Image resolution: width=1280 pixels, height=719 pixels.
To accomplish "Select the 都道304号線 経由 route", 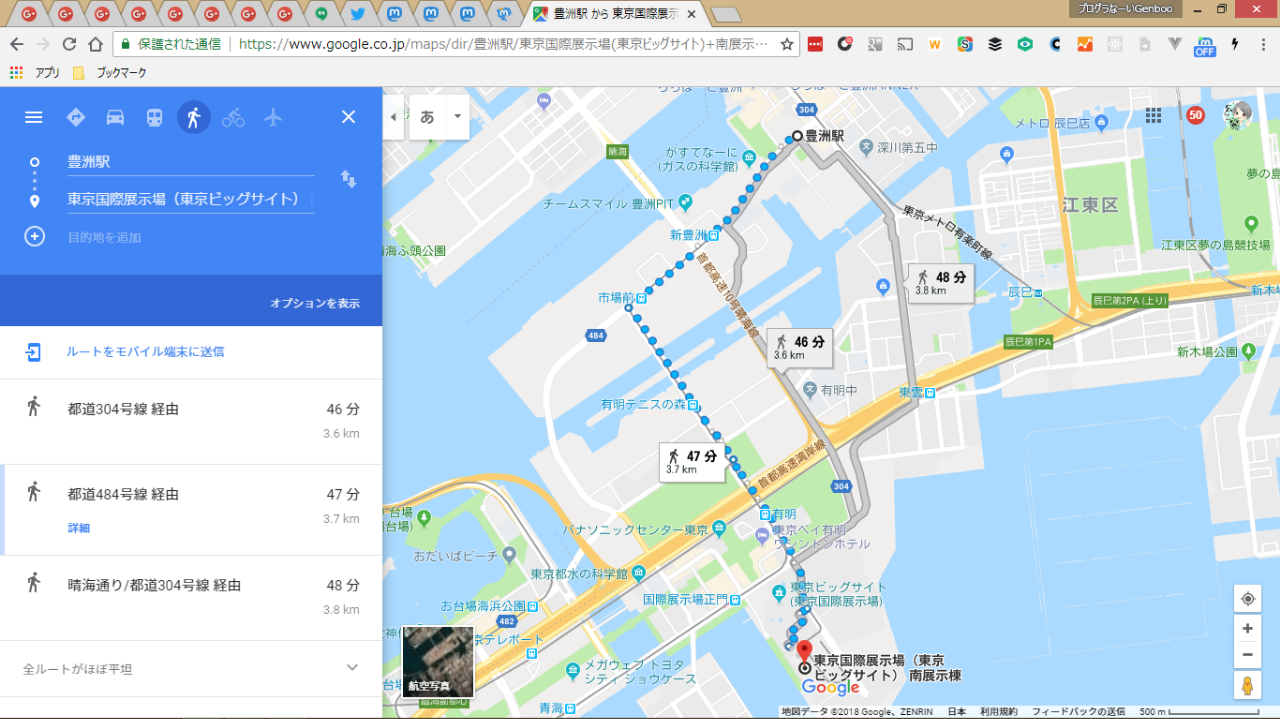I will [x=190, y=420].
